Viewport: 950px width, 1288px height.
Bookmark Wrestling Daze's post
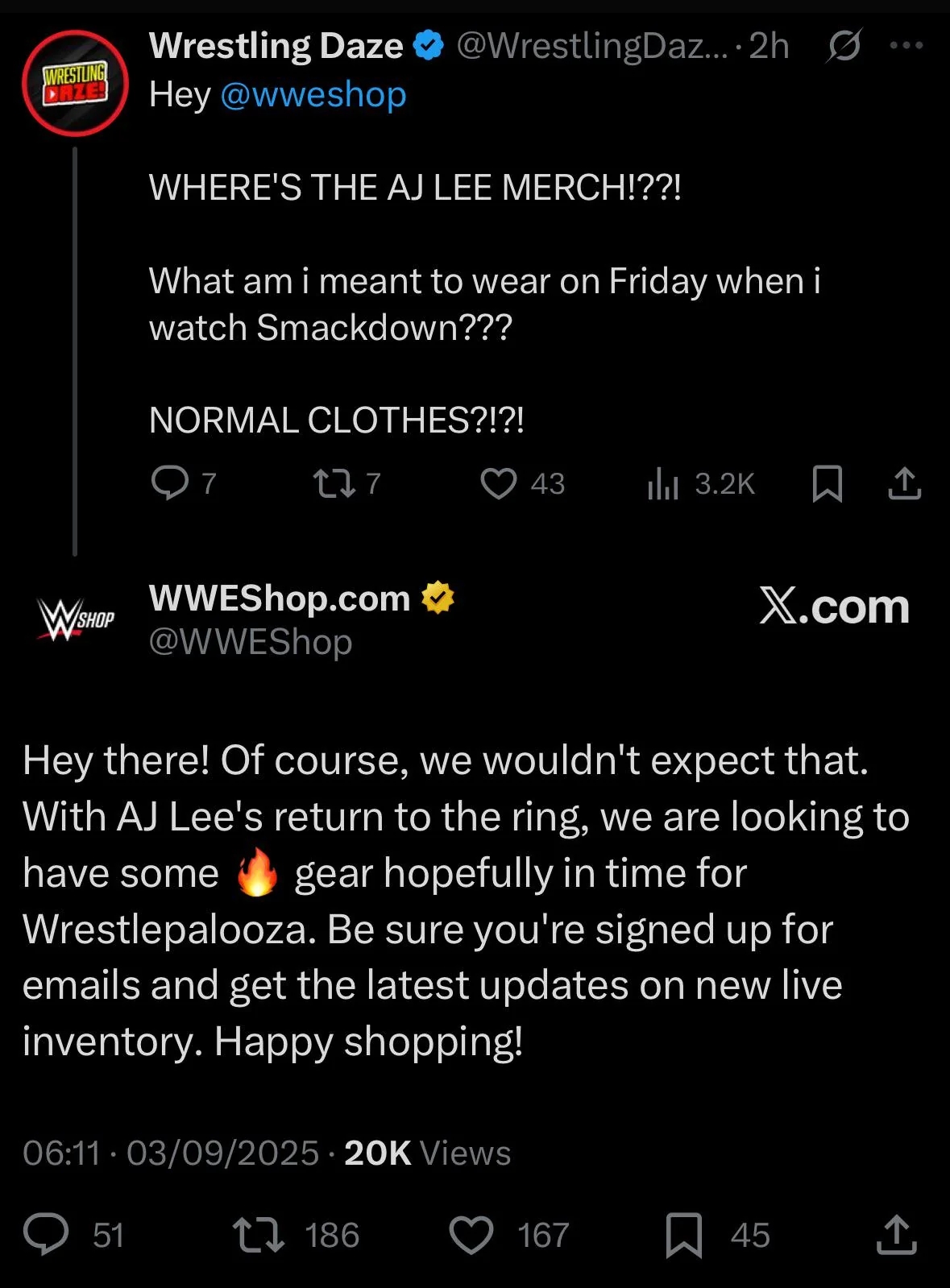point(827,483)
